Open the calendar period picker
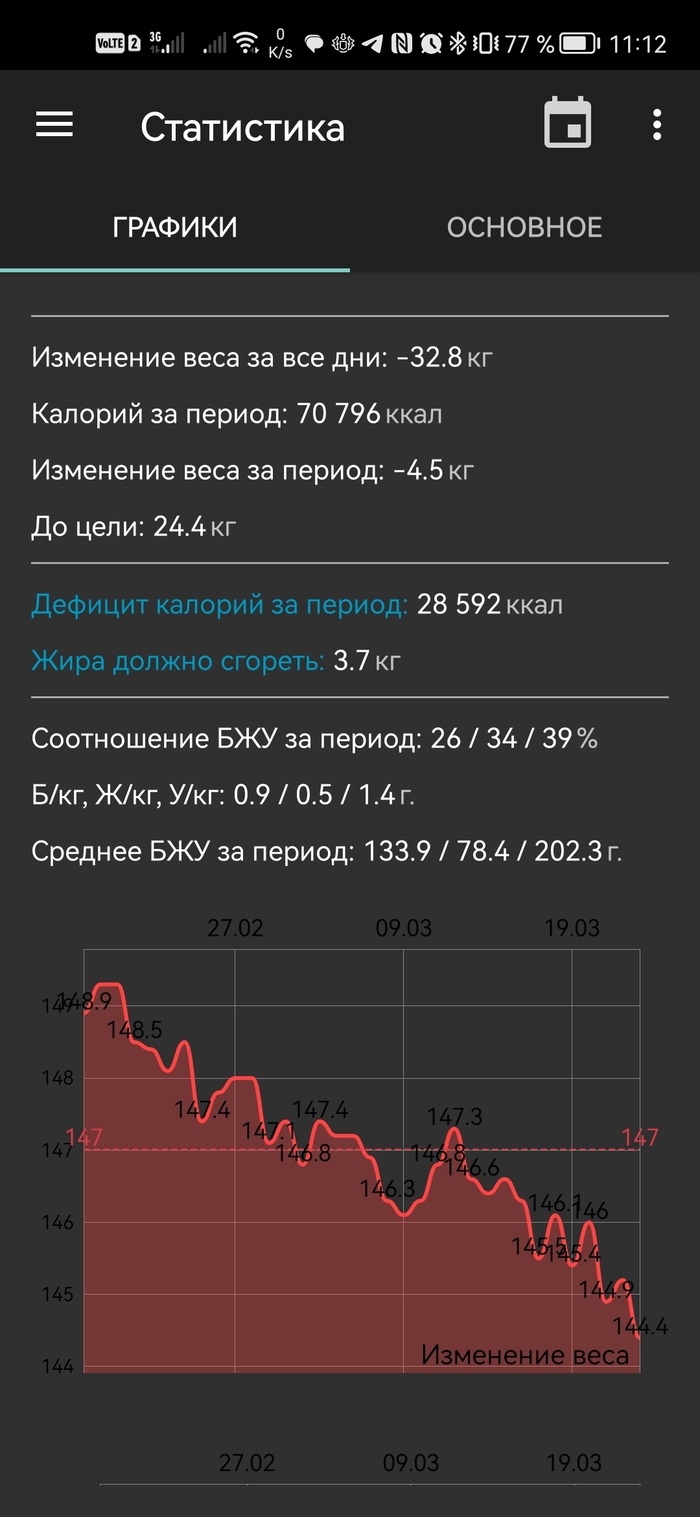Image resolution: width=700 pixels, height=1517 pixels. click(567, 125)
